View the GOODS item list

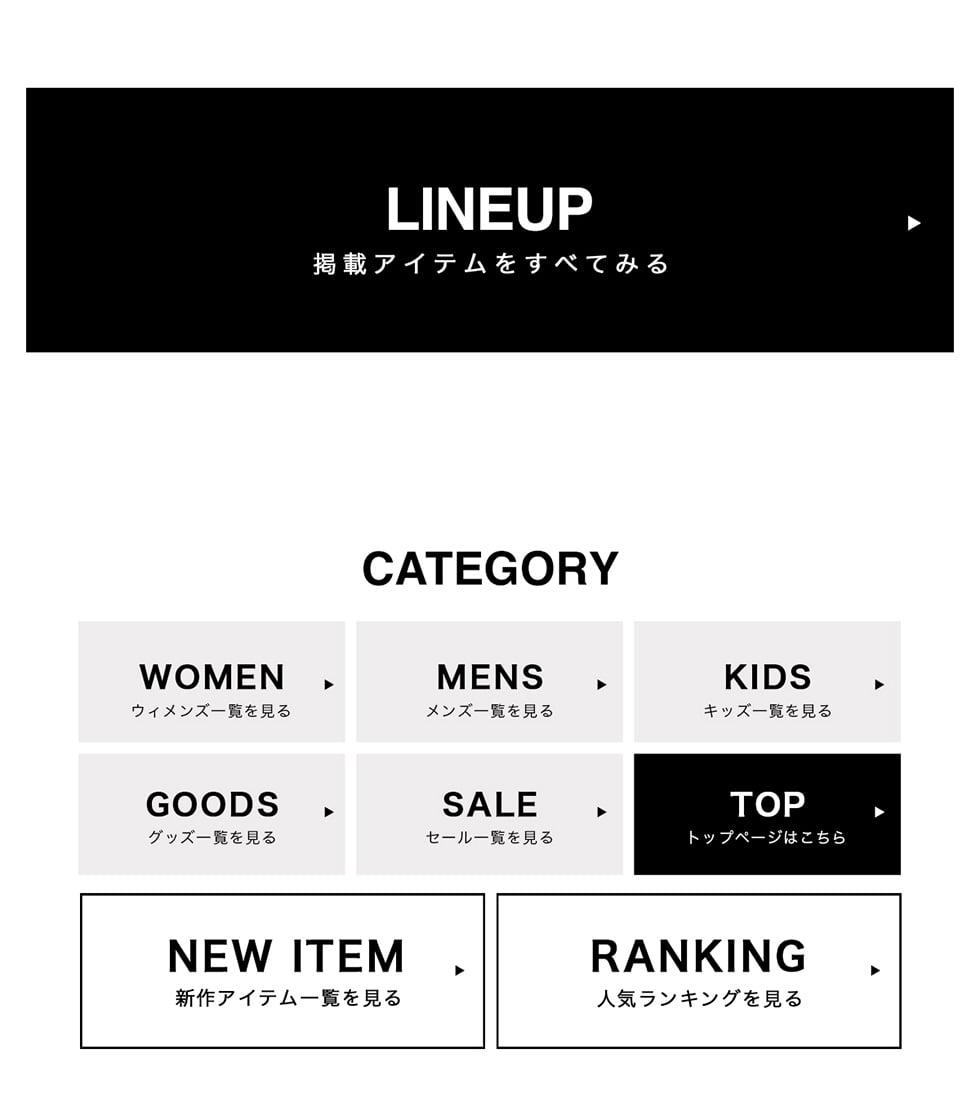point(212,814)
